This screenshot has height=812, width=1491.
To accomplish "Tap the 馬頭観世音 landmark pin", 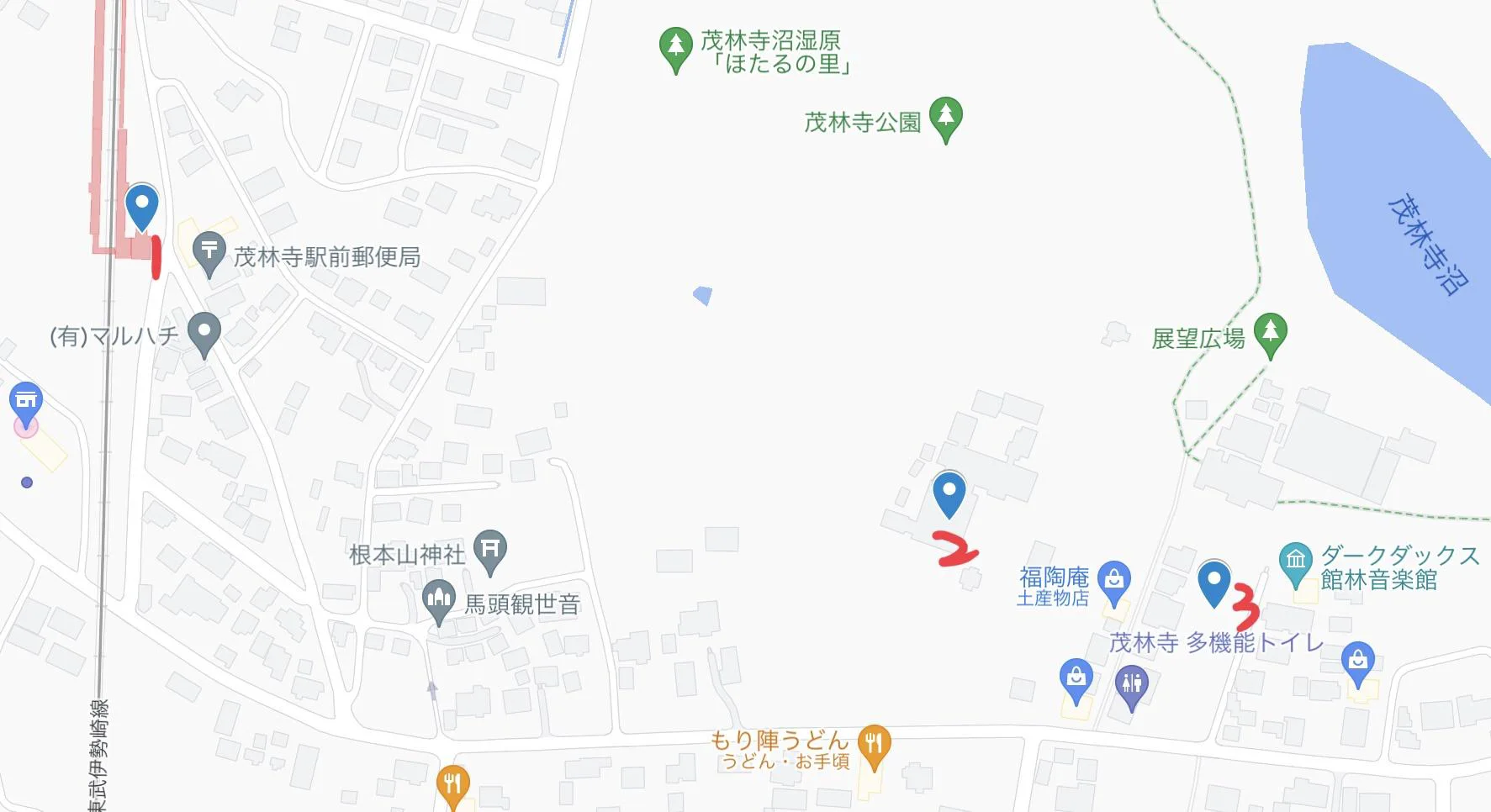I will click(x=438, y=600).
